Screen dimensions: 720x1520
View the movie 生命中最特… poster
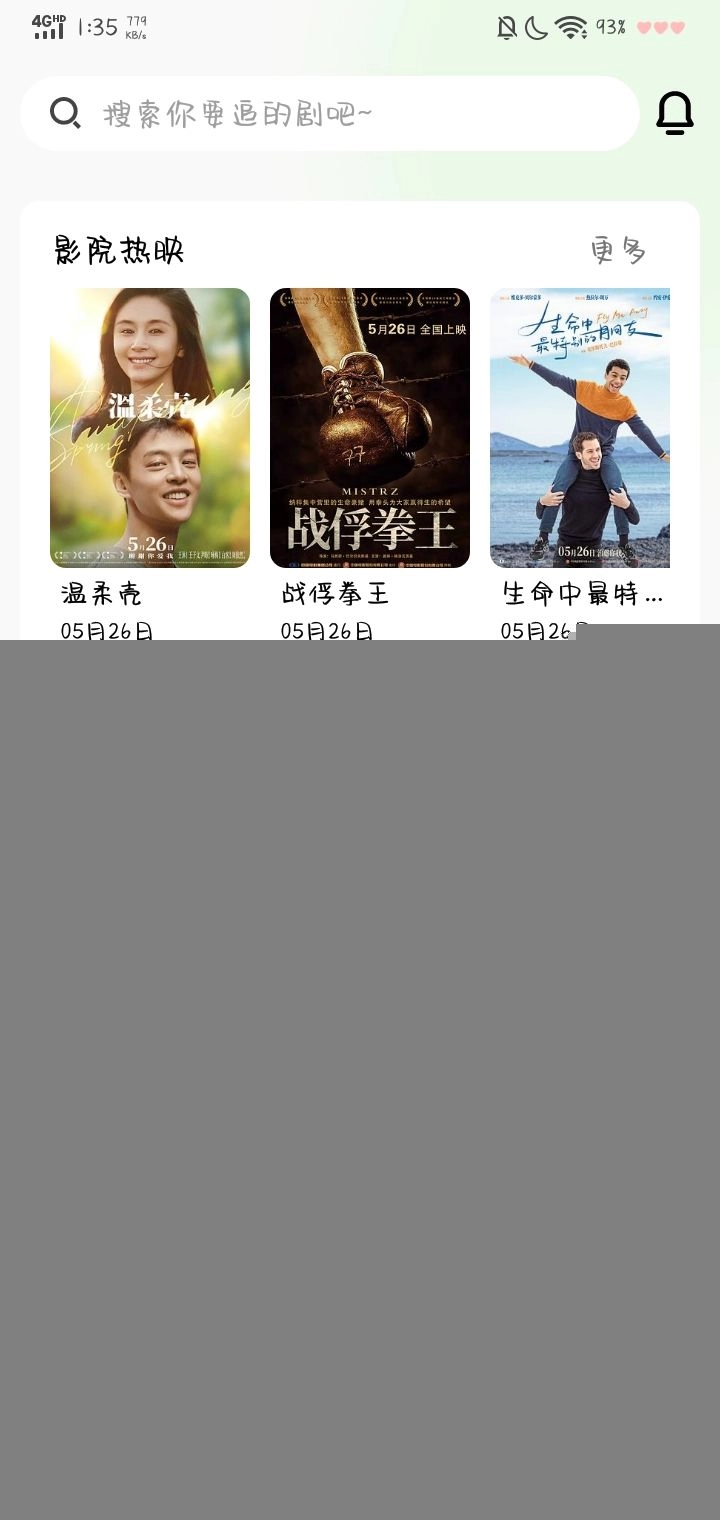(x=580, y=428)
